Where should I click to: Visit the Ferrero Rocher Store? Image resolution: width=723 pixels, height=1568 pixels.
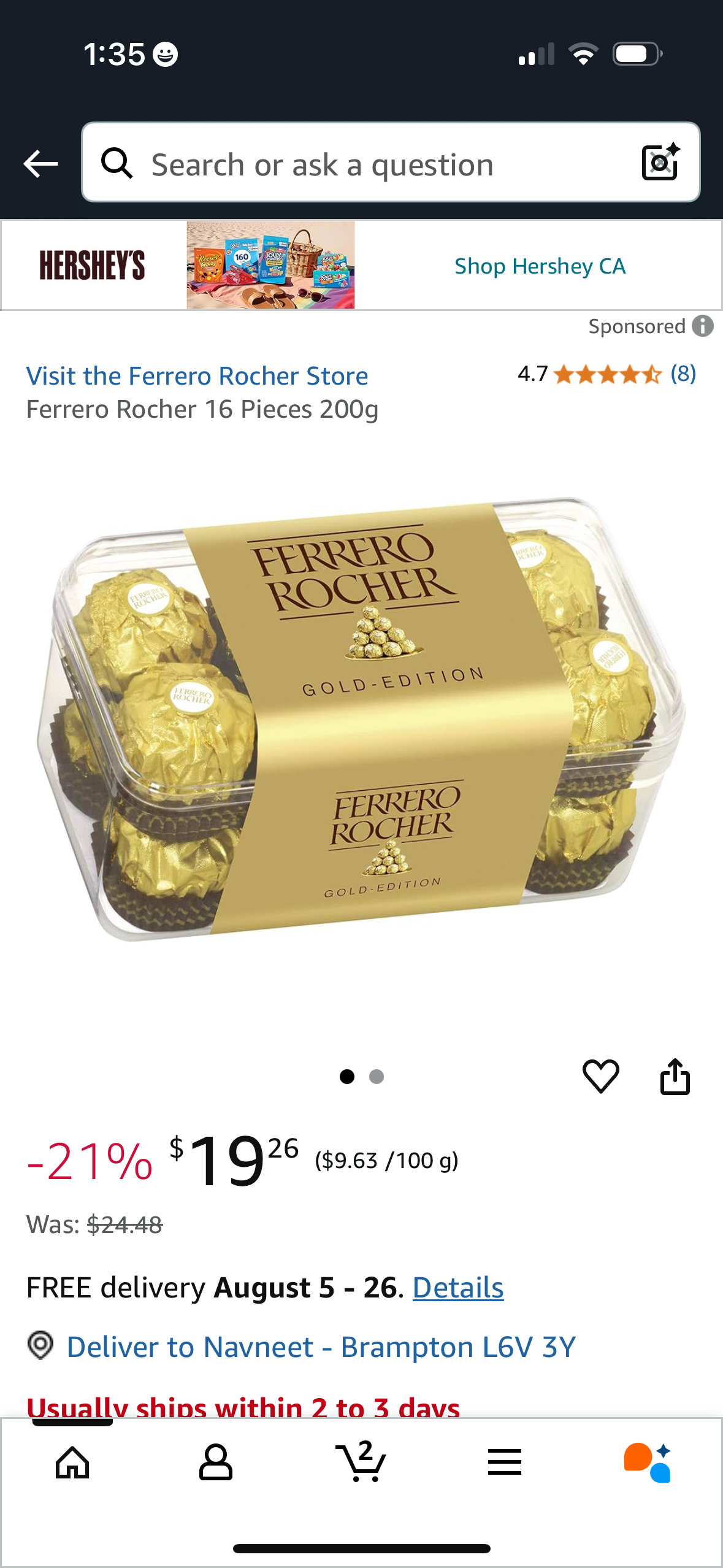coord(197,375)
